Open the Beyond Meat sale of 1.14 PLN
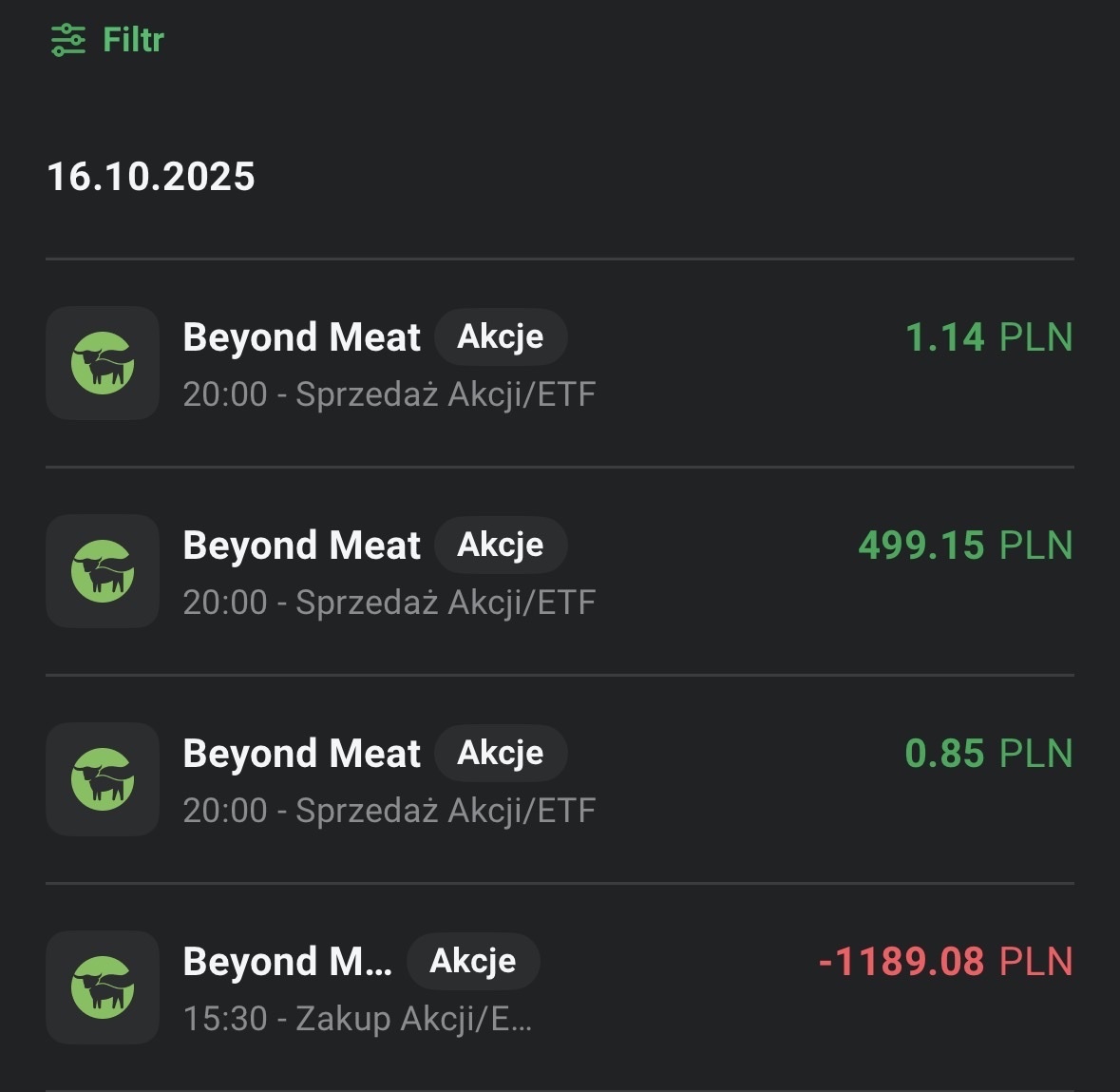1120x1092 pixels. (559, 363)
